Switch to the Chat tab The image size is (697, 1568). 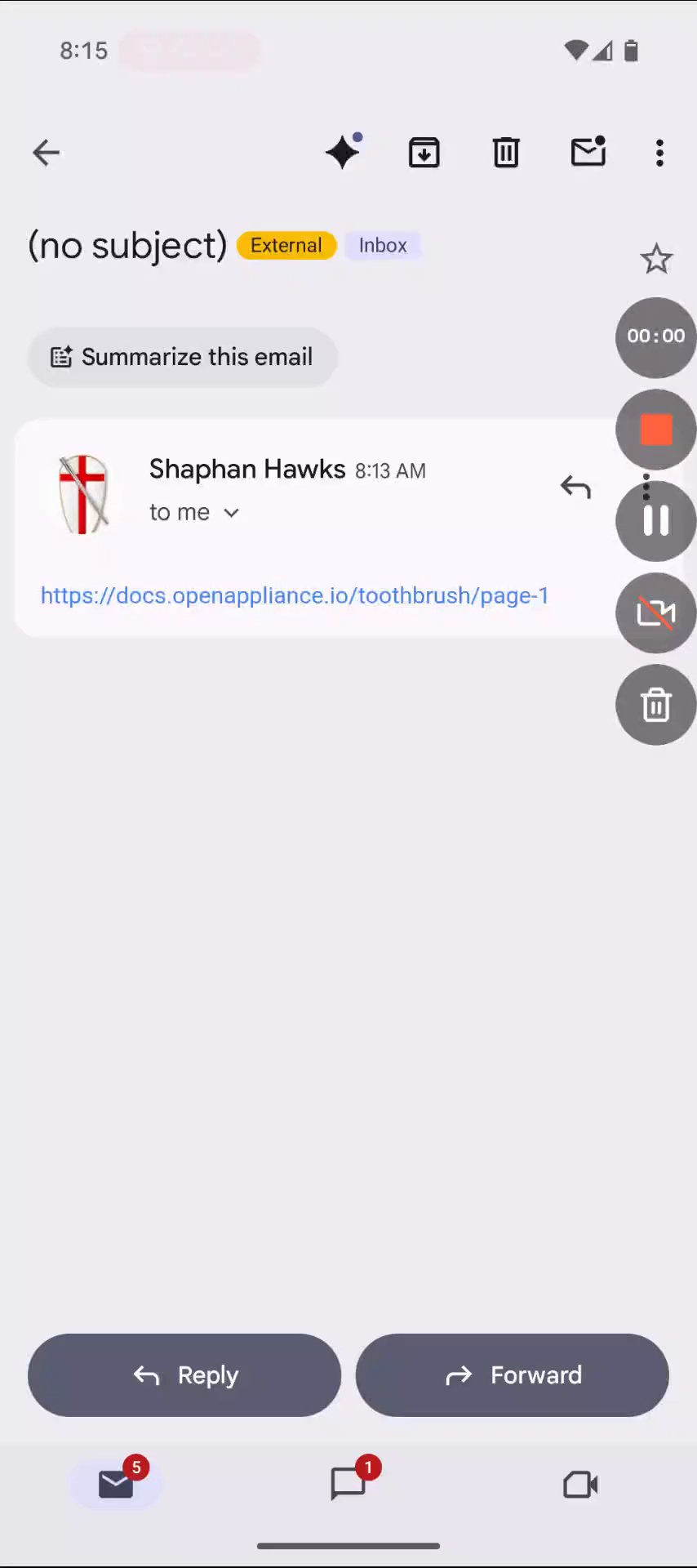348,1484
